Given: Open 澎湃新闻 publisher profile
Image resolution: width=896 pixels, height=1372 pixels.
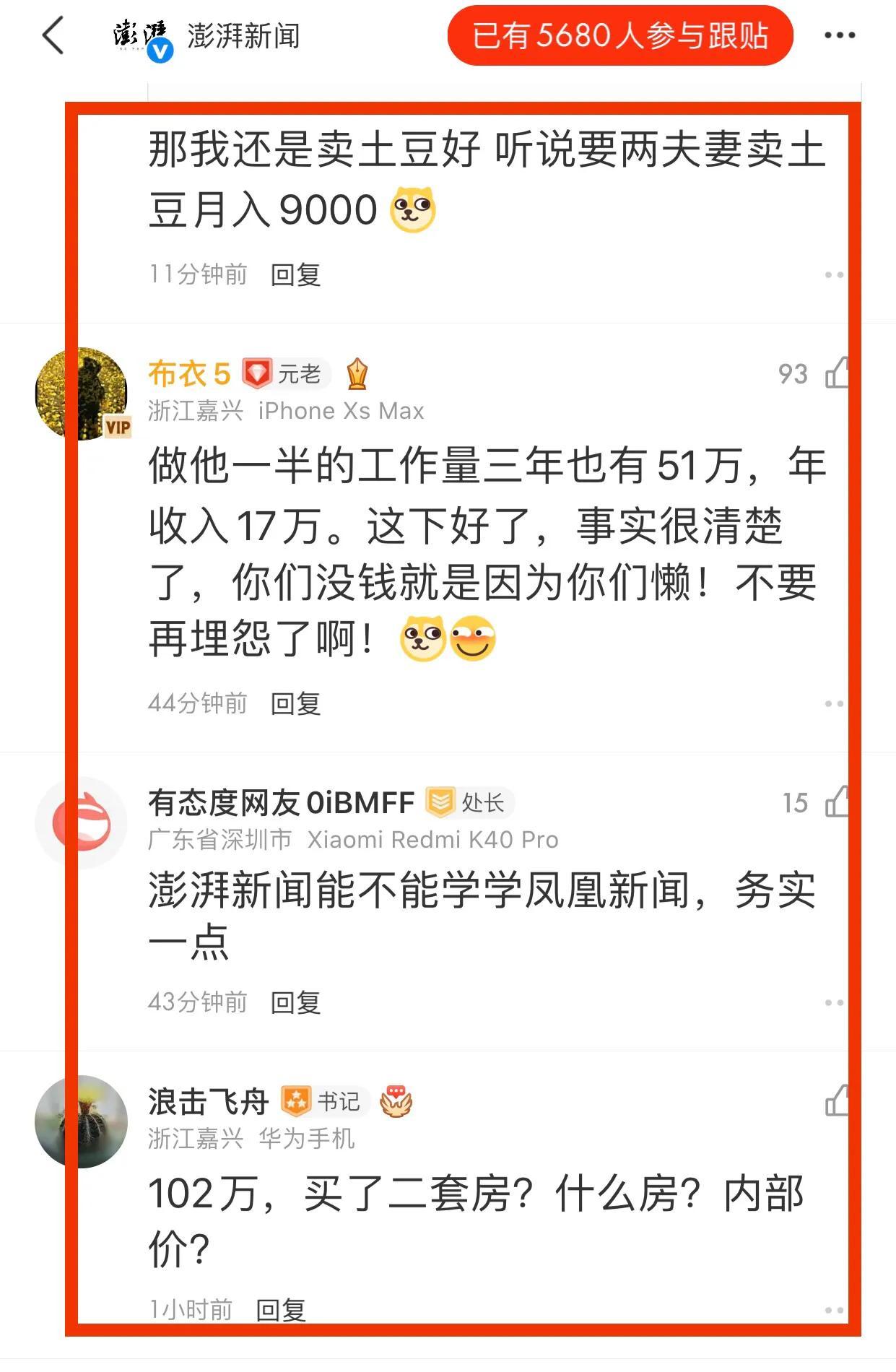Looking at the screenshot, I should point(242,36).
